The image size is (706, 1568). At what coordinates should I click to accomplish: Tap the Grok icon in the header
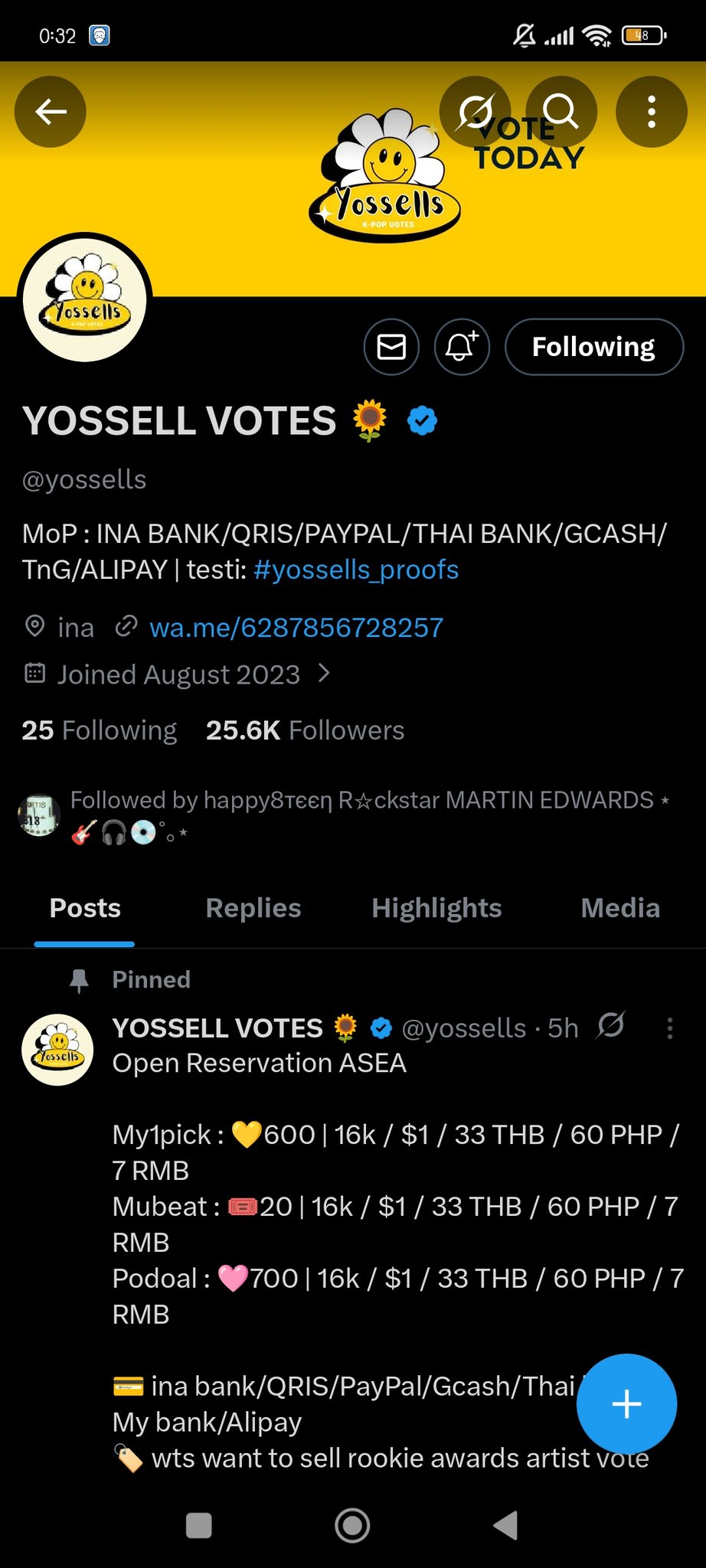click(x=476, y=112)
